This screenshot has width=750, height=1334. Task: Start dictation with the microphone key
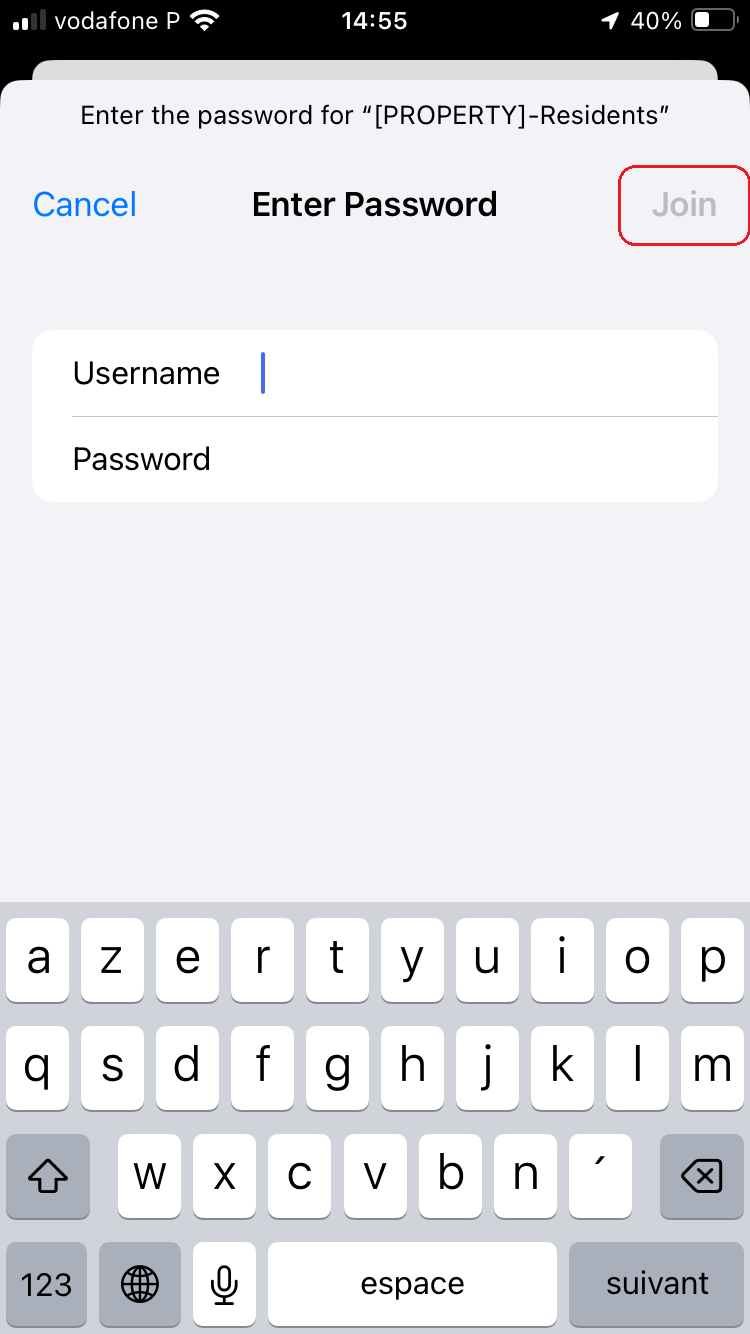tap(225, 1284)
